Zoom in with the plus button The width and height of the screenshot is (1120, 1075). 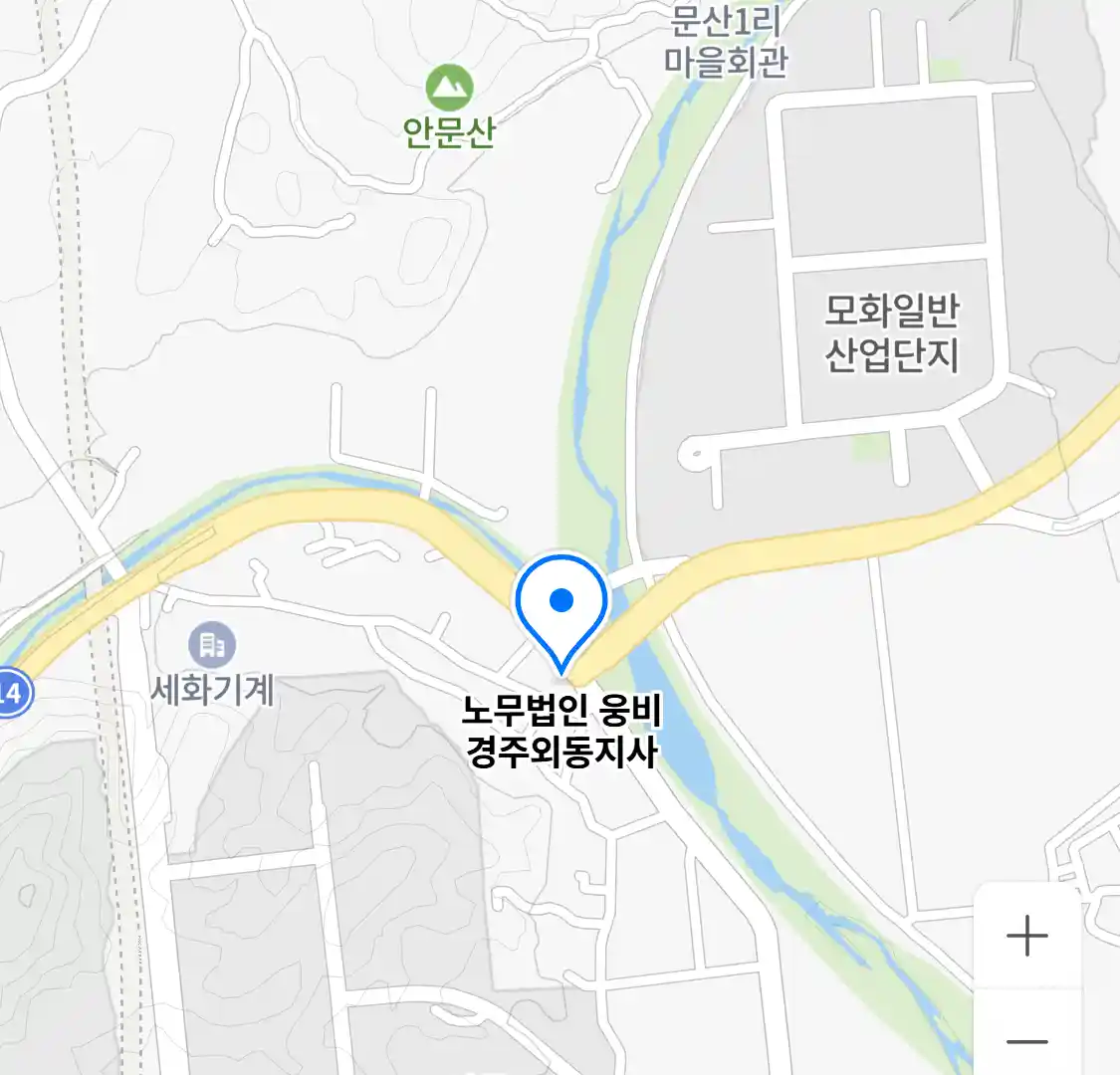click(x=1026, y=936)
